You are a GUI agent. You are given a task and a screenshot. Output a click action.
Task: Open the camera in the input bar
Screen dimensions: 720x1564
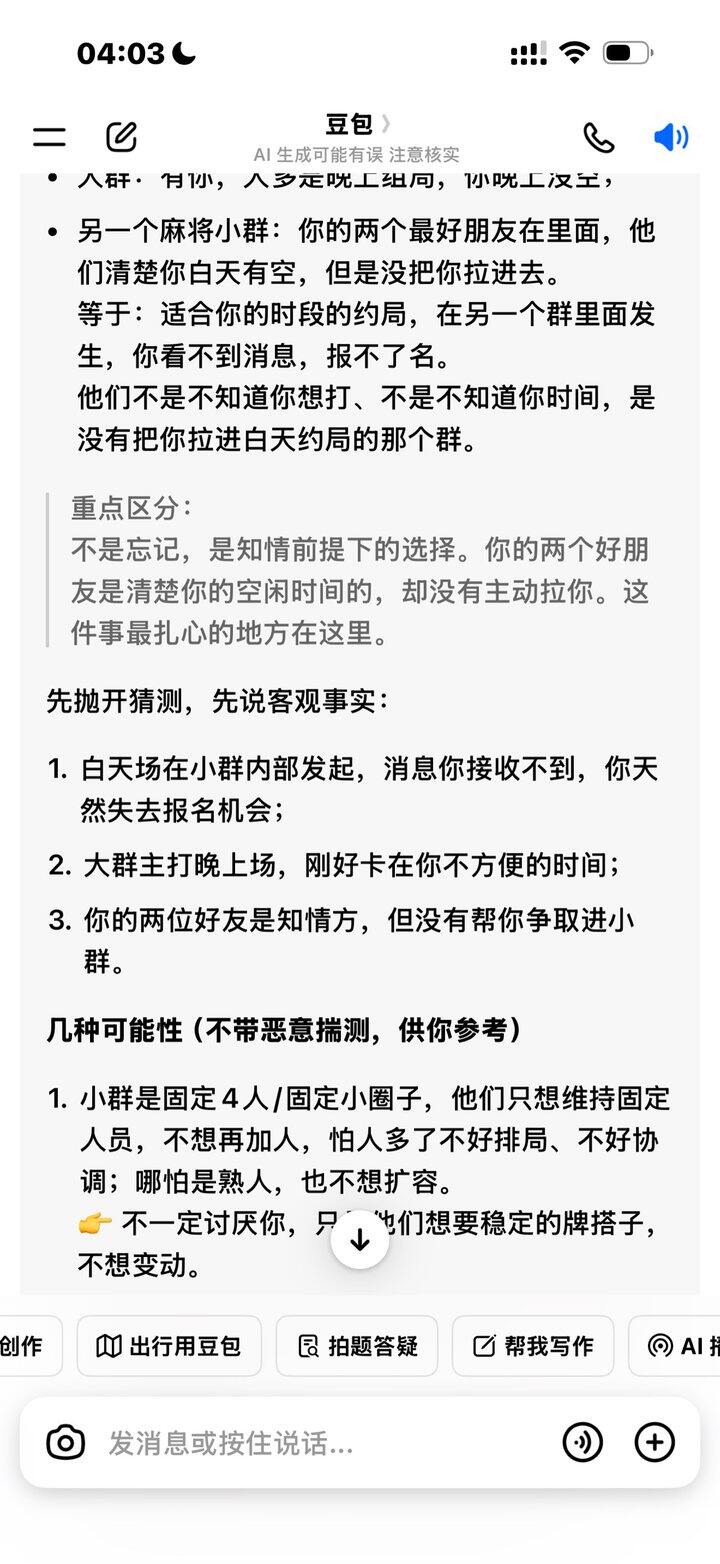coord(66,1442)
